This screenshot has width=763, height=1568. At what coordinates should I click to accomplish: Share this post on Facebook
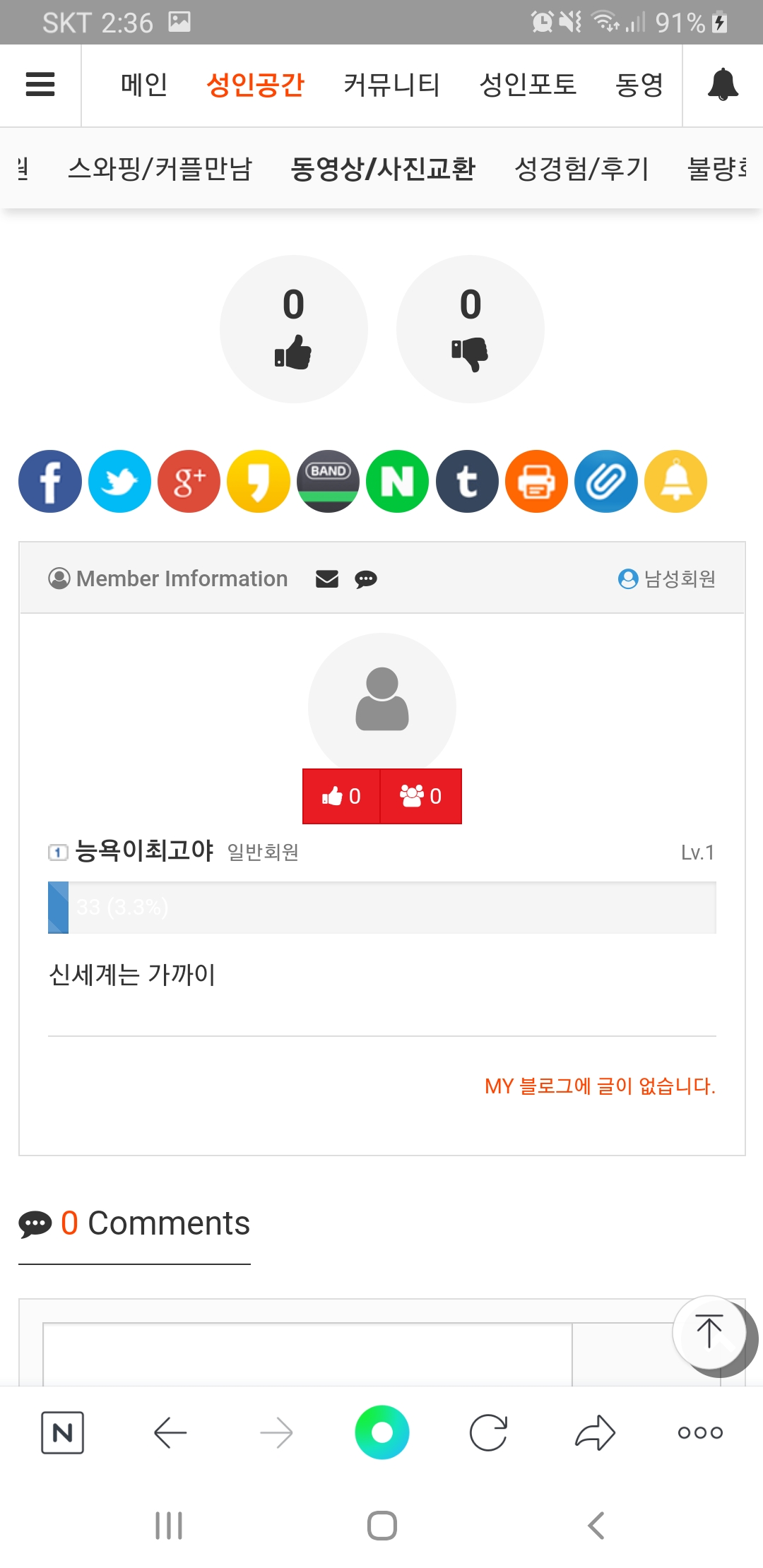(x=50, y=482)
